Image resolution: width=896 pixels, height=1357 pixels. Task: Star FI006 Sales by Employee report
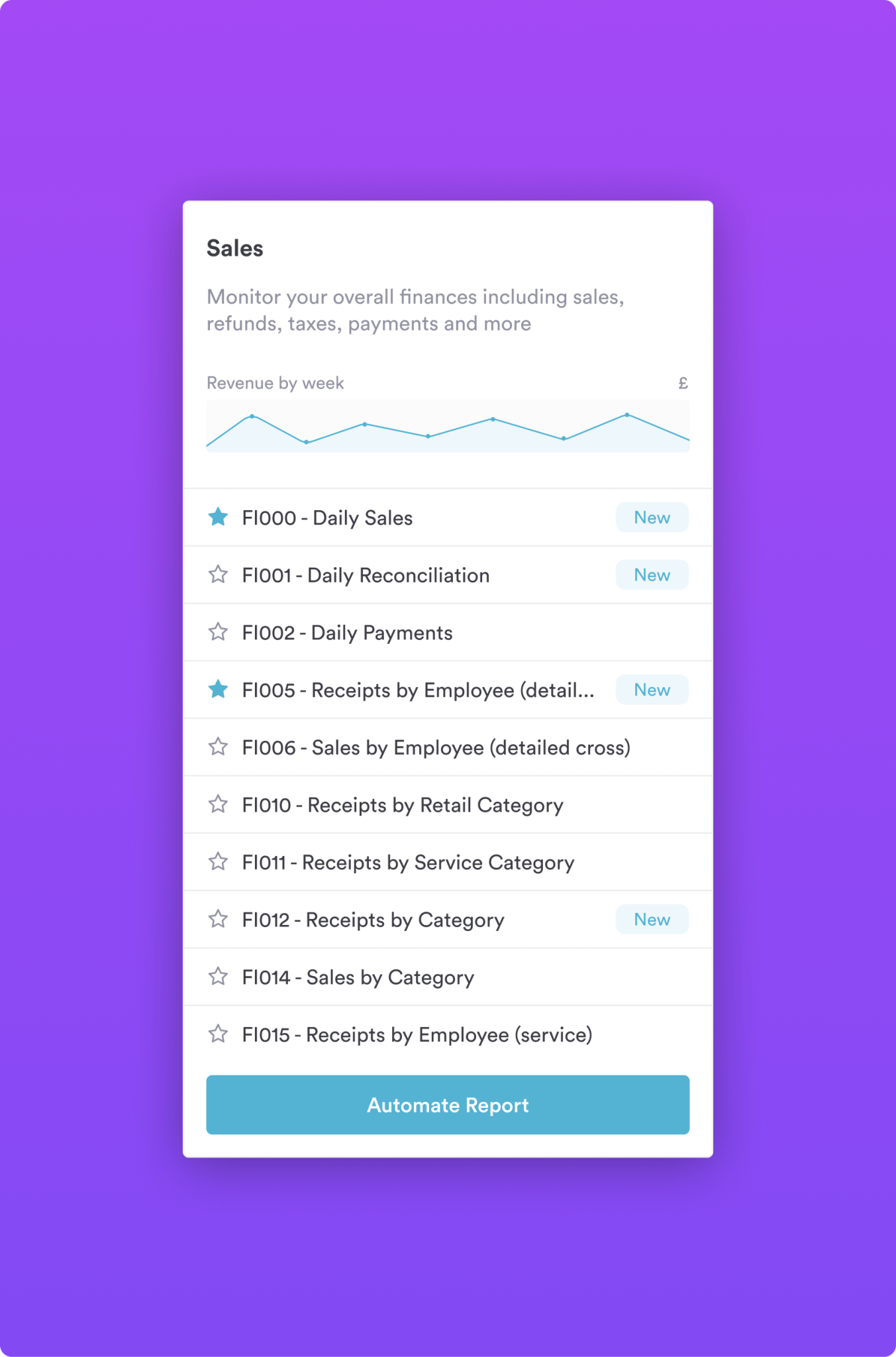point(218,747)
